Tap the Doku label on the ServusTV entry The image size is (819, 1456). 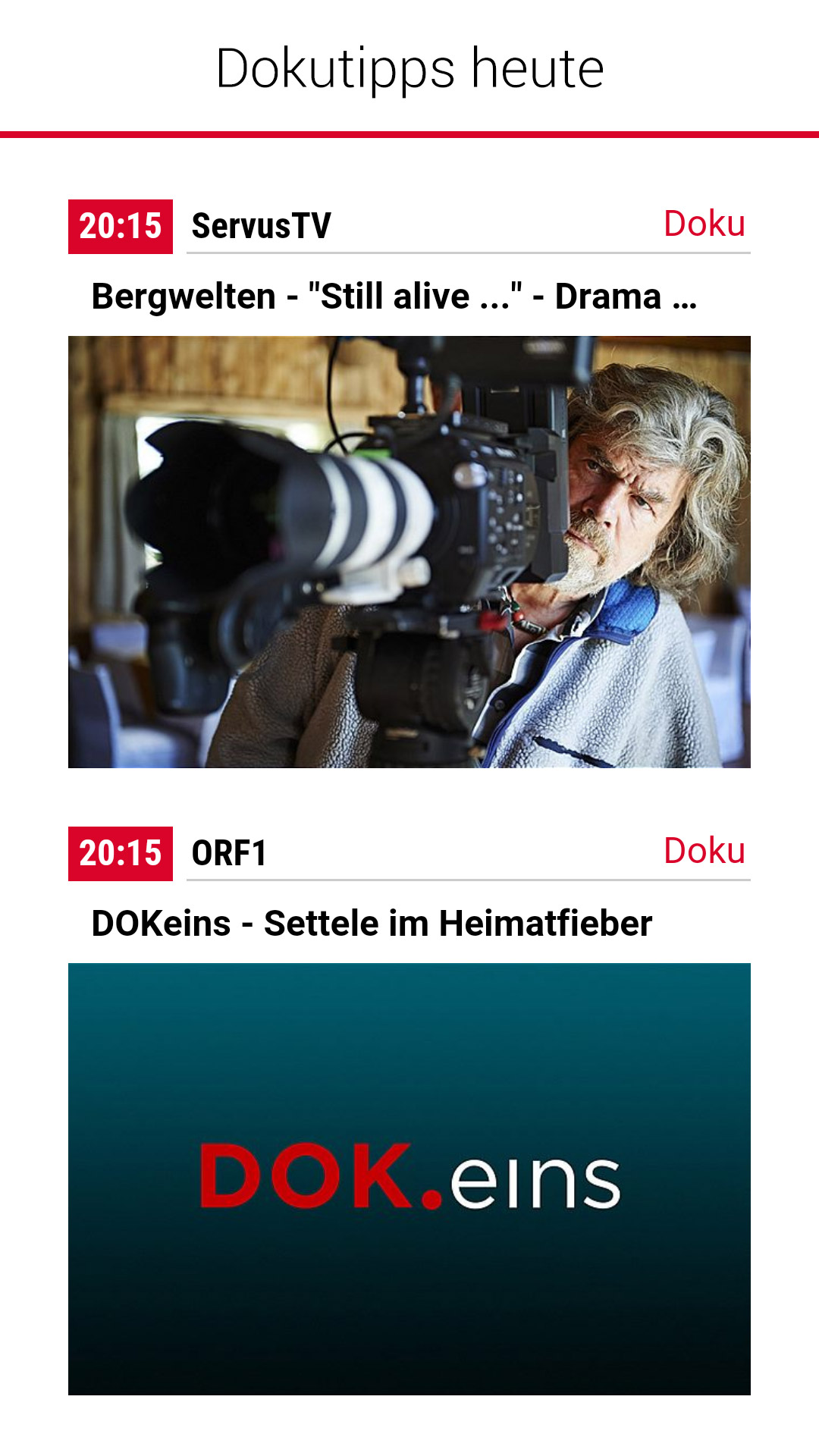(704, 224)
